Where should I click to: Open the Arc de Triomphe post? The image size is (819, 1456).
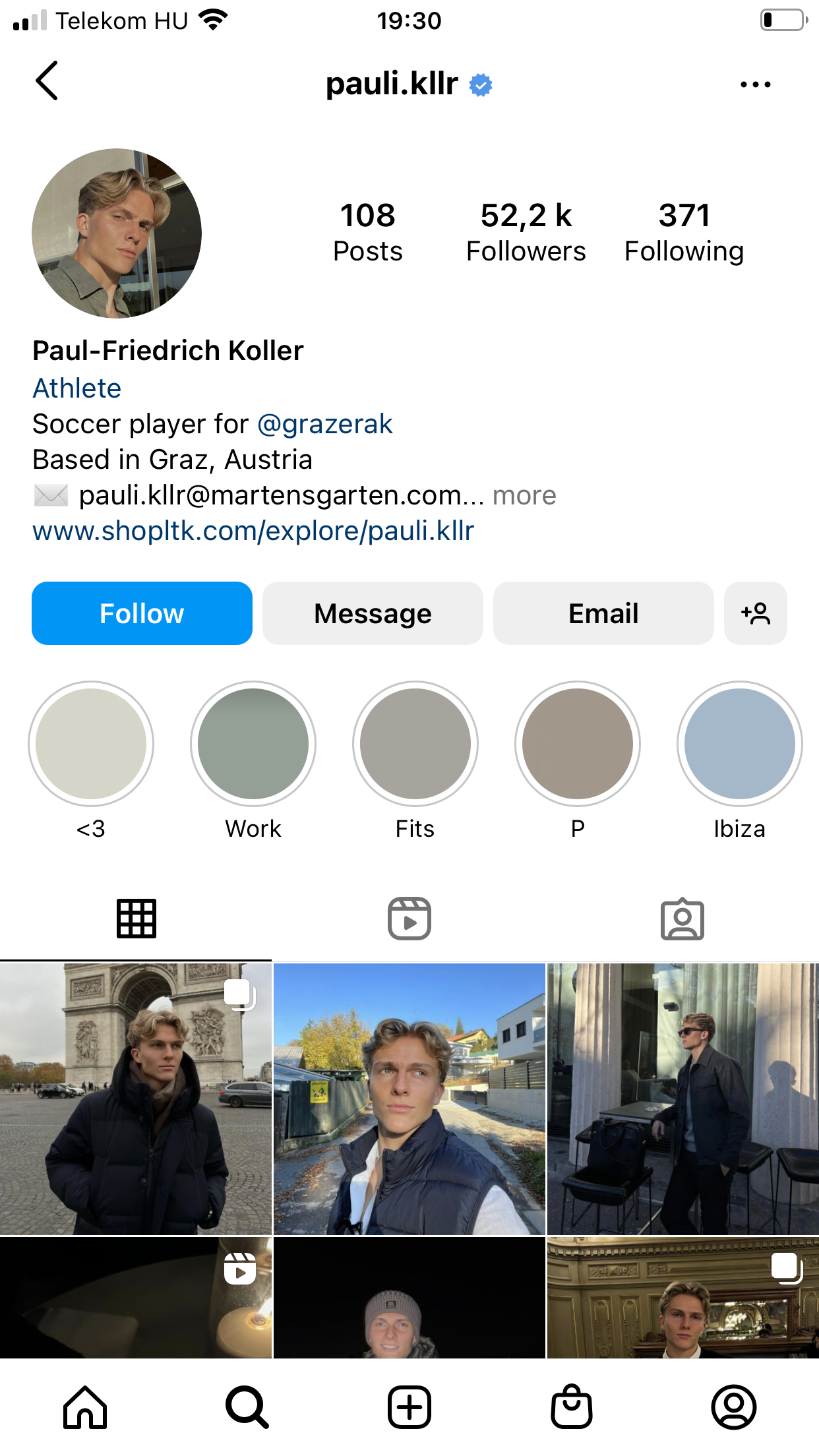point(136,1099)
